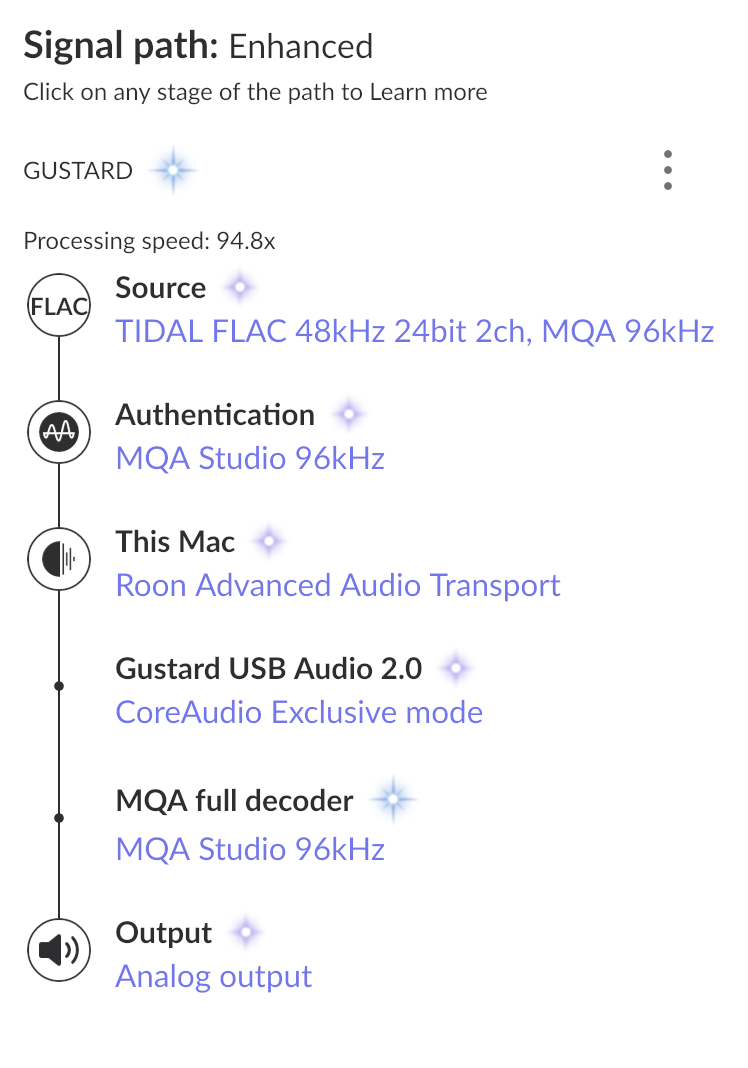Expand the Output stage details
The image size is (748, 1068).
click(163, 932)
